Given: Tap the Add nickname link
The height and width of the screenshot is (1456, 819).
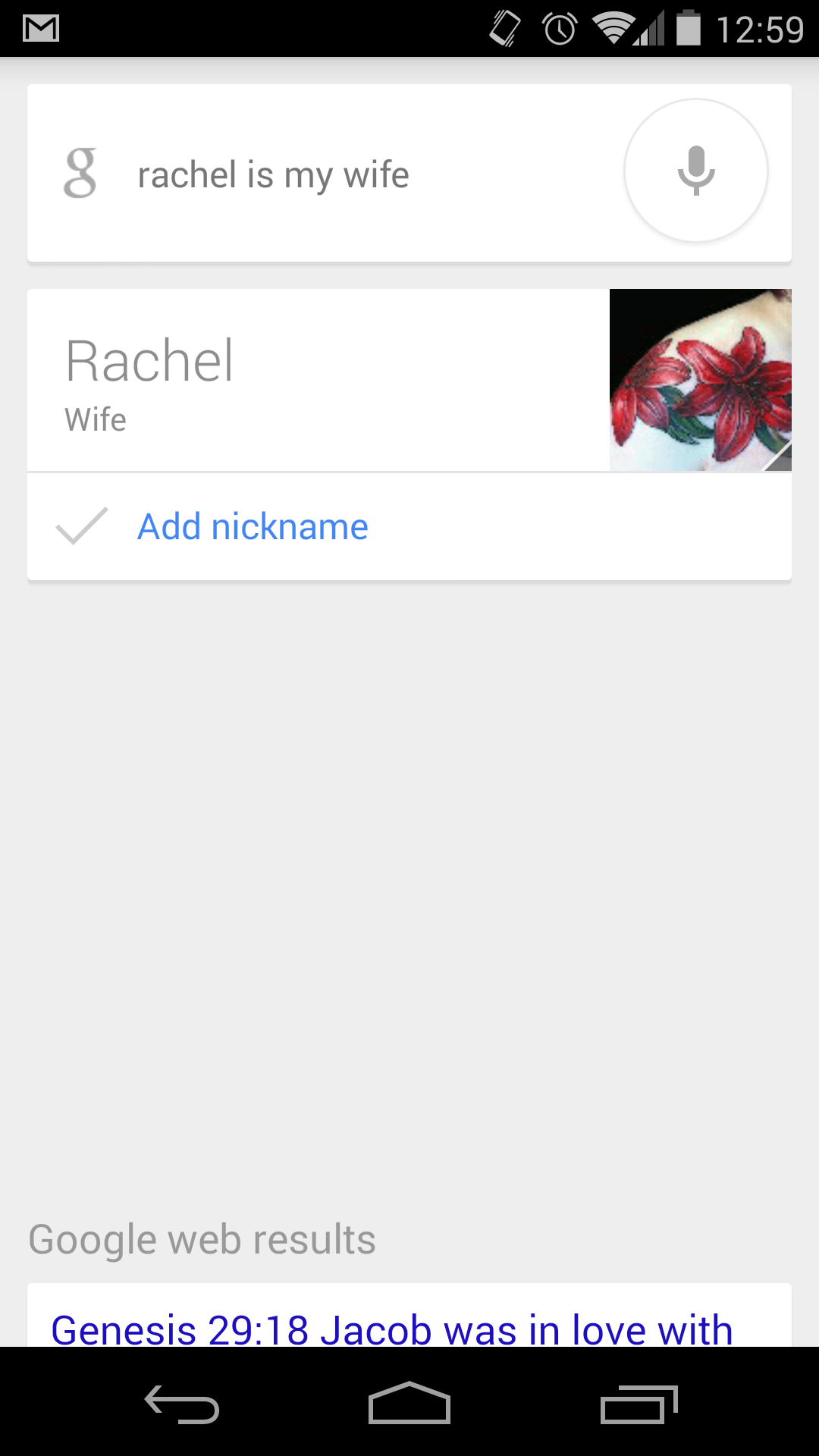Looking at the screenshot, I should tap(253, 527).
